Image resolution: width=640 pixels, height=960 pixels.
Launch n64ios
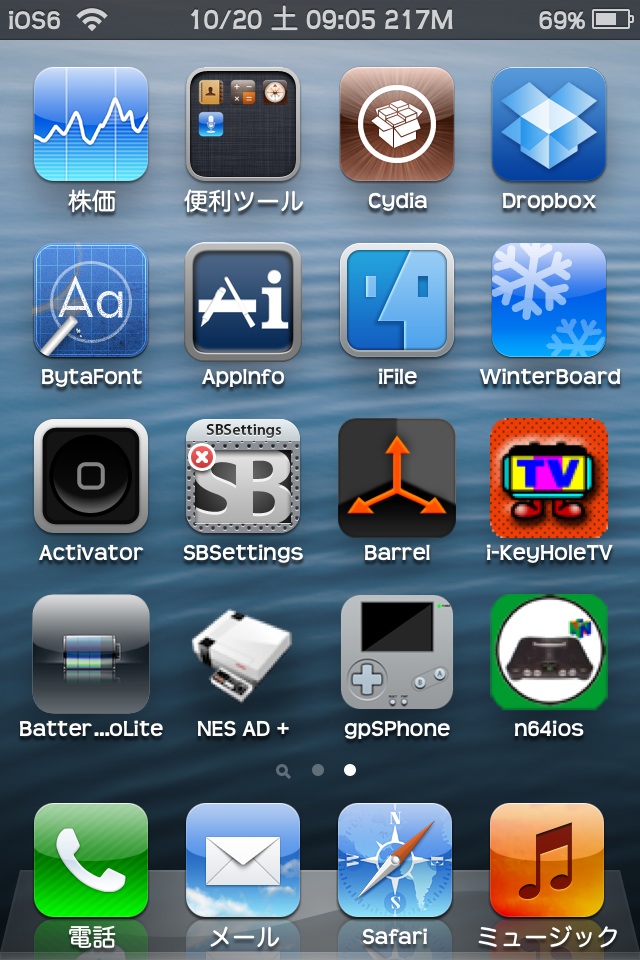click(x=549, y=652)
